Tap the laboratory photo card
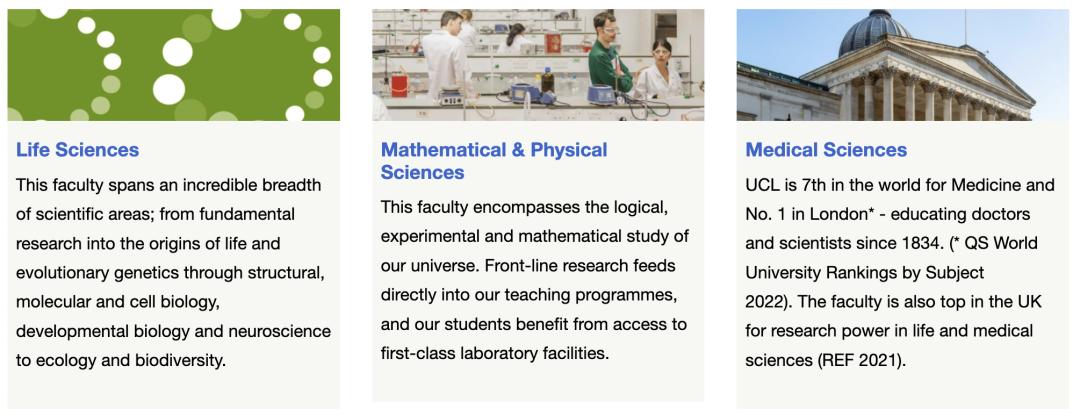The height and width of the screenshot is (416, 1080). 538,64
